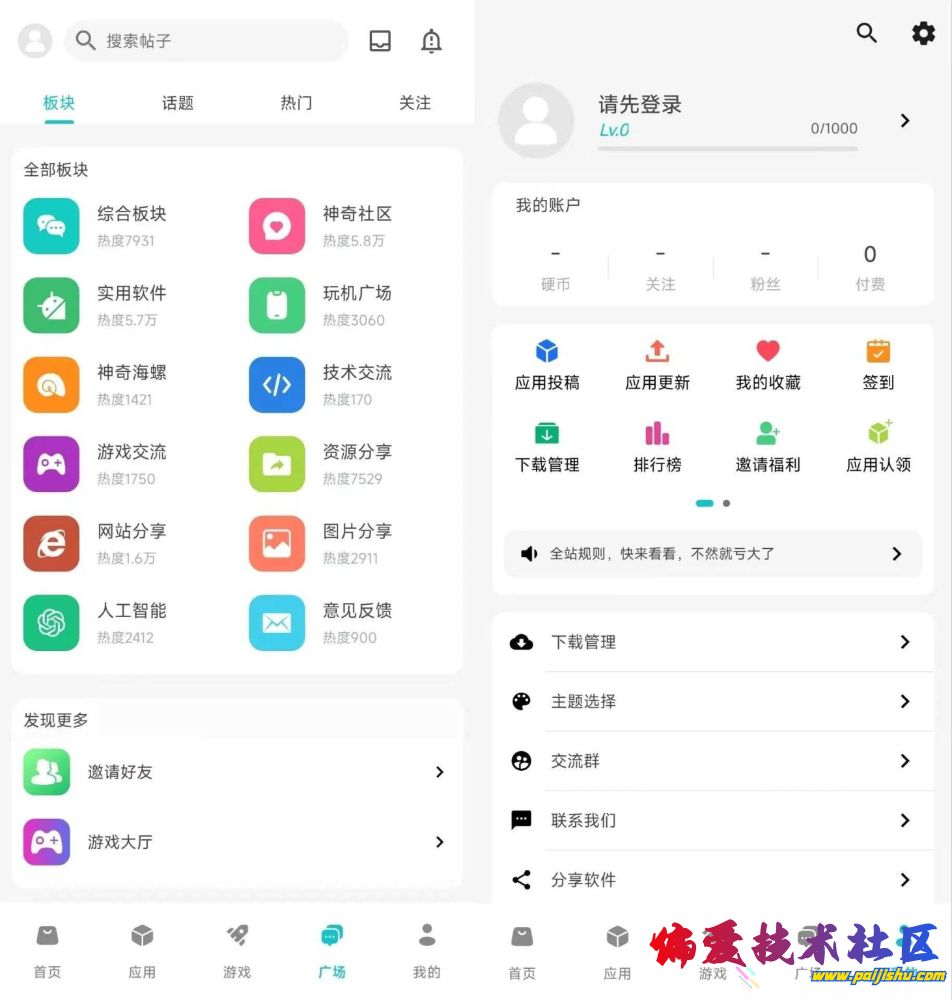Read the 全站规则 announcement
This screenshot has width=952, height=1000.
(711, 553)
